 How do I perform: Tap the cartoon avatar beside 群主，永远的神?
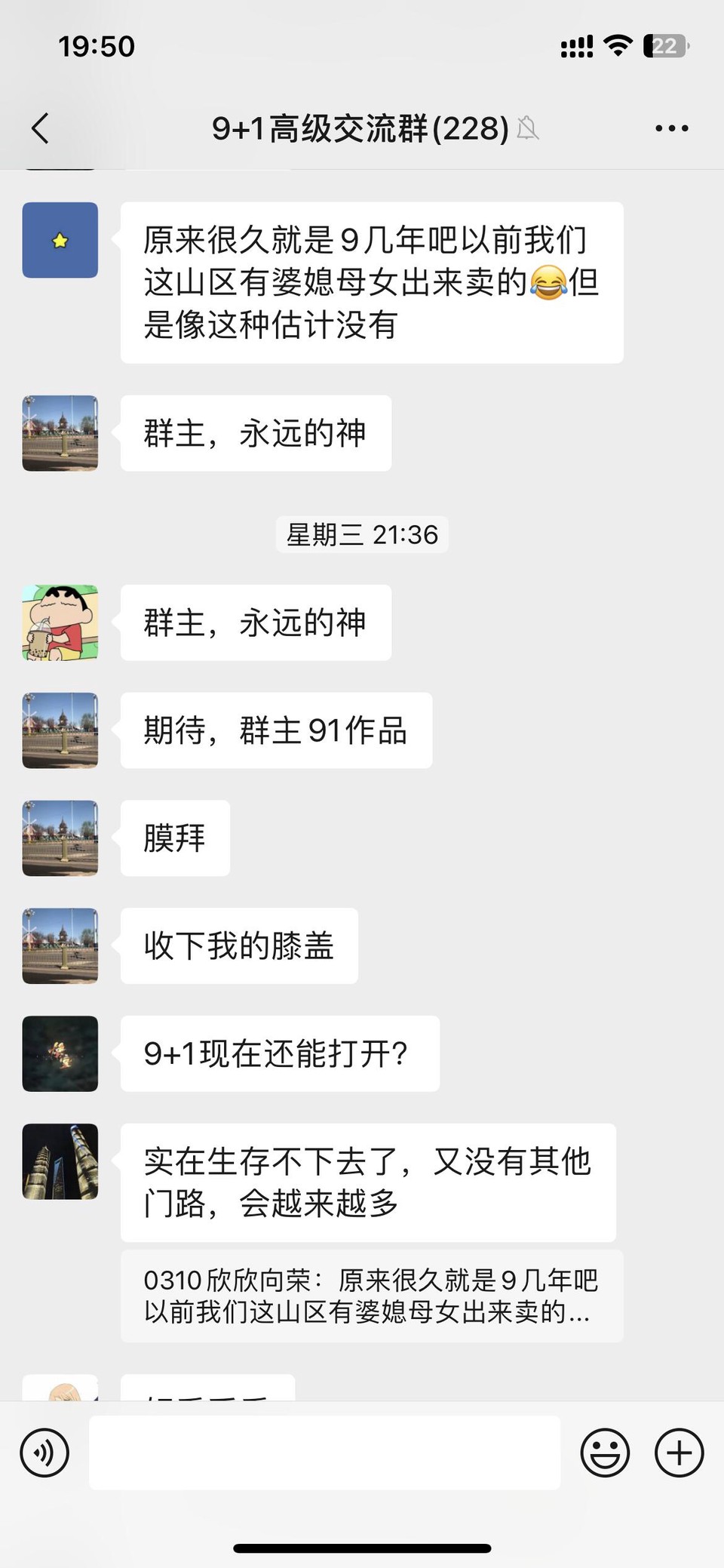[60, 623]
